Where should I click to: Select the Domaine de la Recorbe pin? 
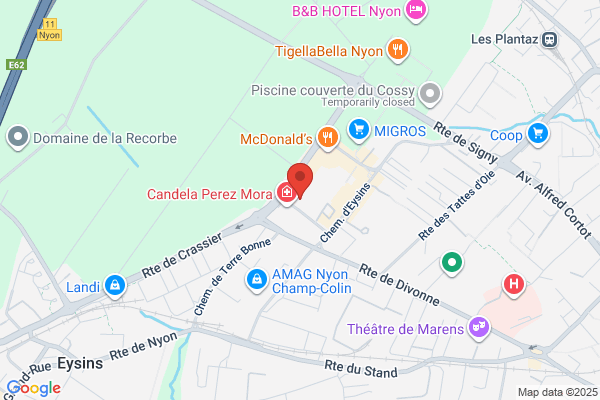click(x=18, y=137)
